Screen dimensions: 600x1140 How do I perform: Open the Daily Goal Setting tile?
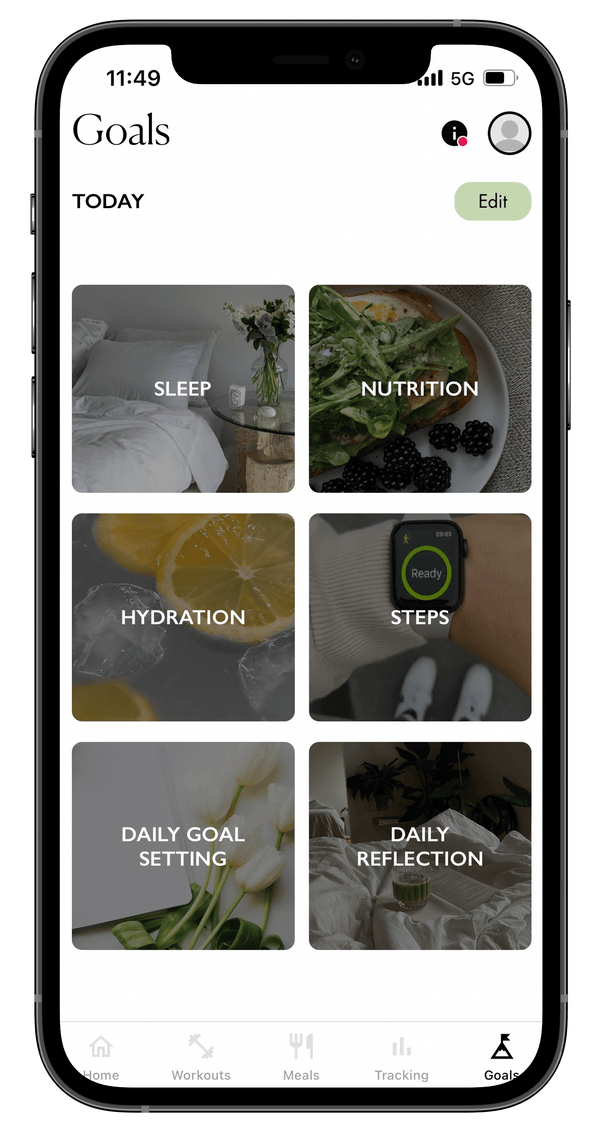[183, 846]
